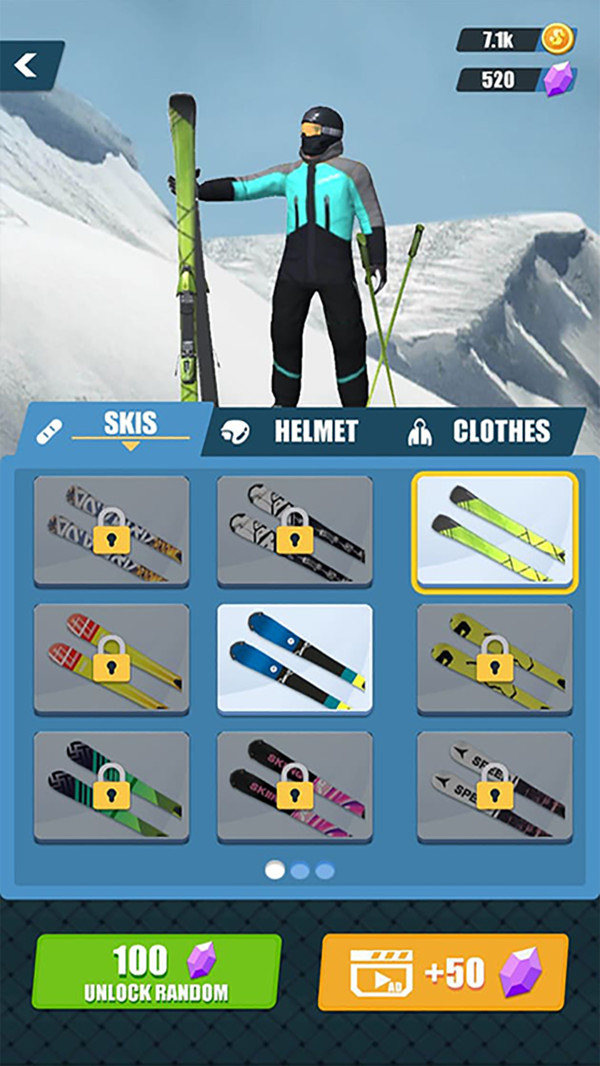Tap the locked red and yellow skis
Screen dimensions: 600x1066
(x=111, y=658)
